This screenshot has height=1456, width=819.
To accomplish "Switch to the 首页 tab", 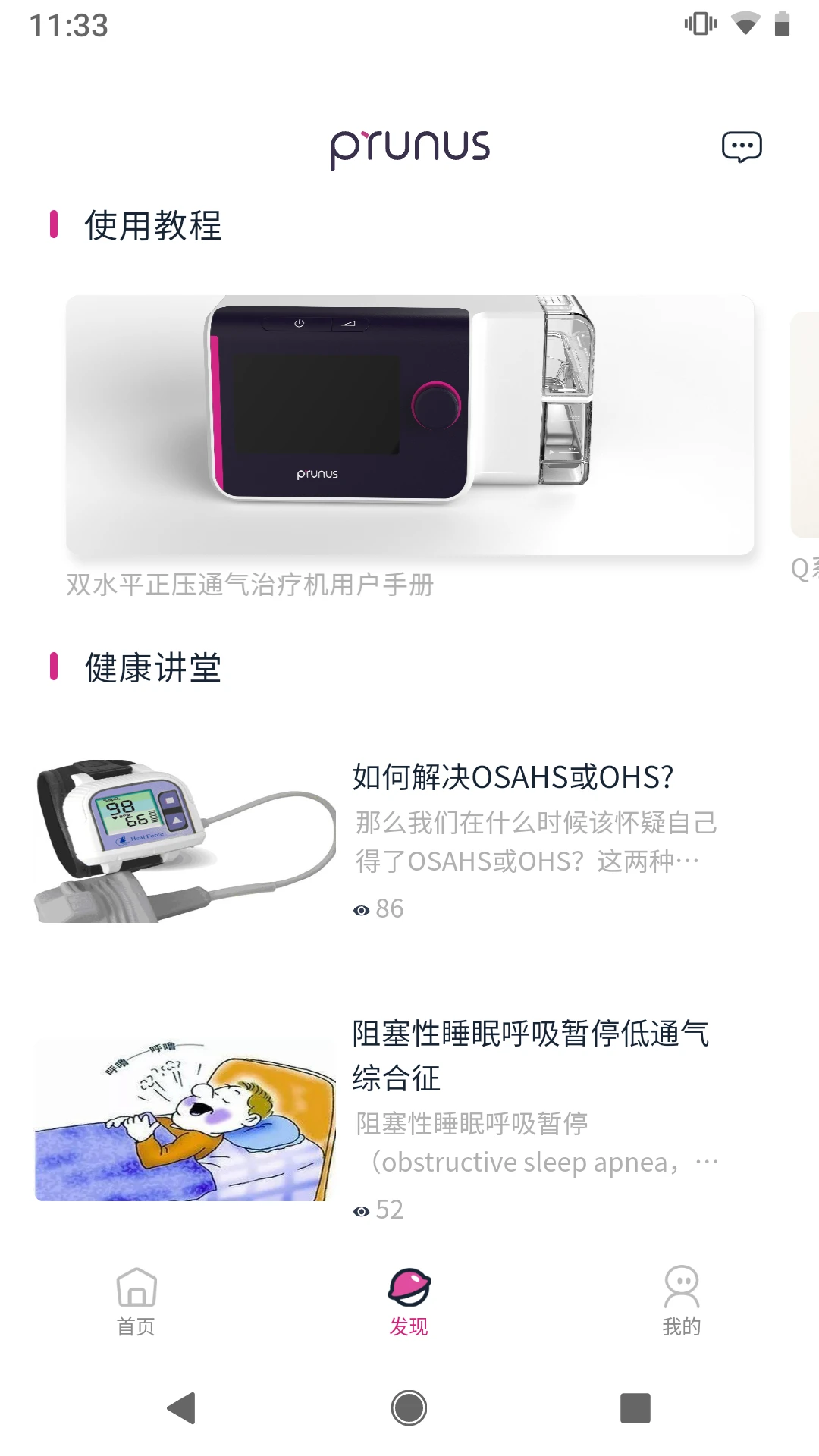I will 136,1301.
